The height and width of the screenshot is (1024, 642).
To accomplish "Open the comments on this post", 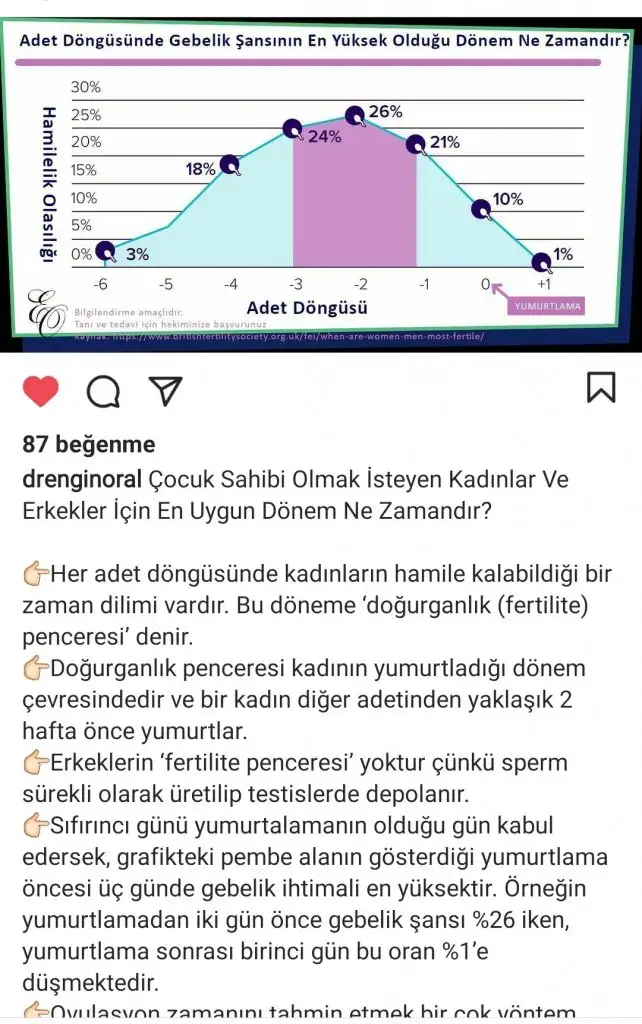I will click(102, 390).
